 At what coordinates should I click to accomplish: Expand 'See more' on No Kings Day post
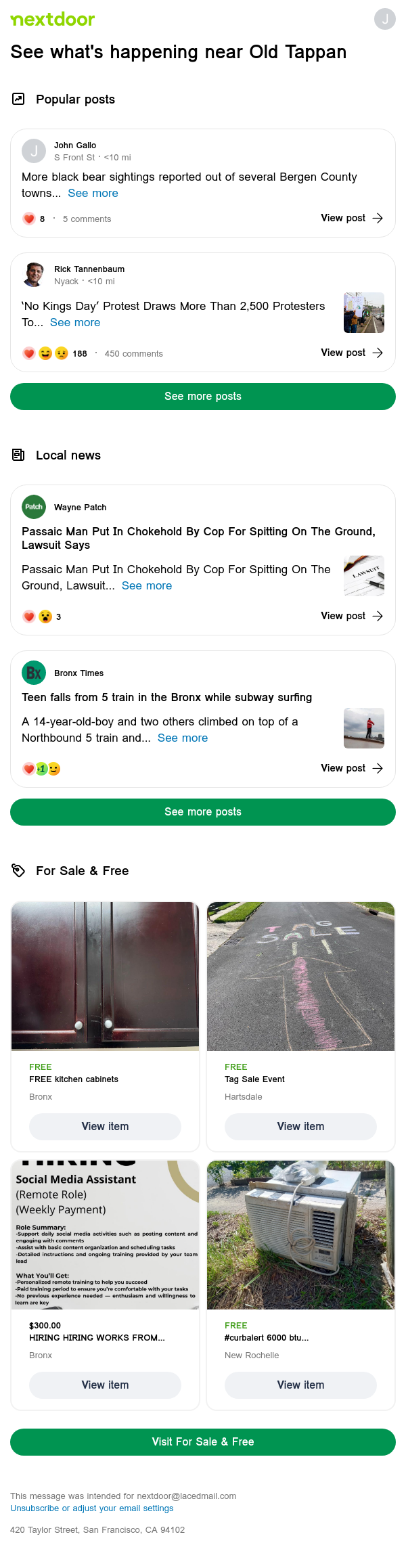click(x=75, y=323)
